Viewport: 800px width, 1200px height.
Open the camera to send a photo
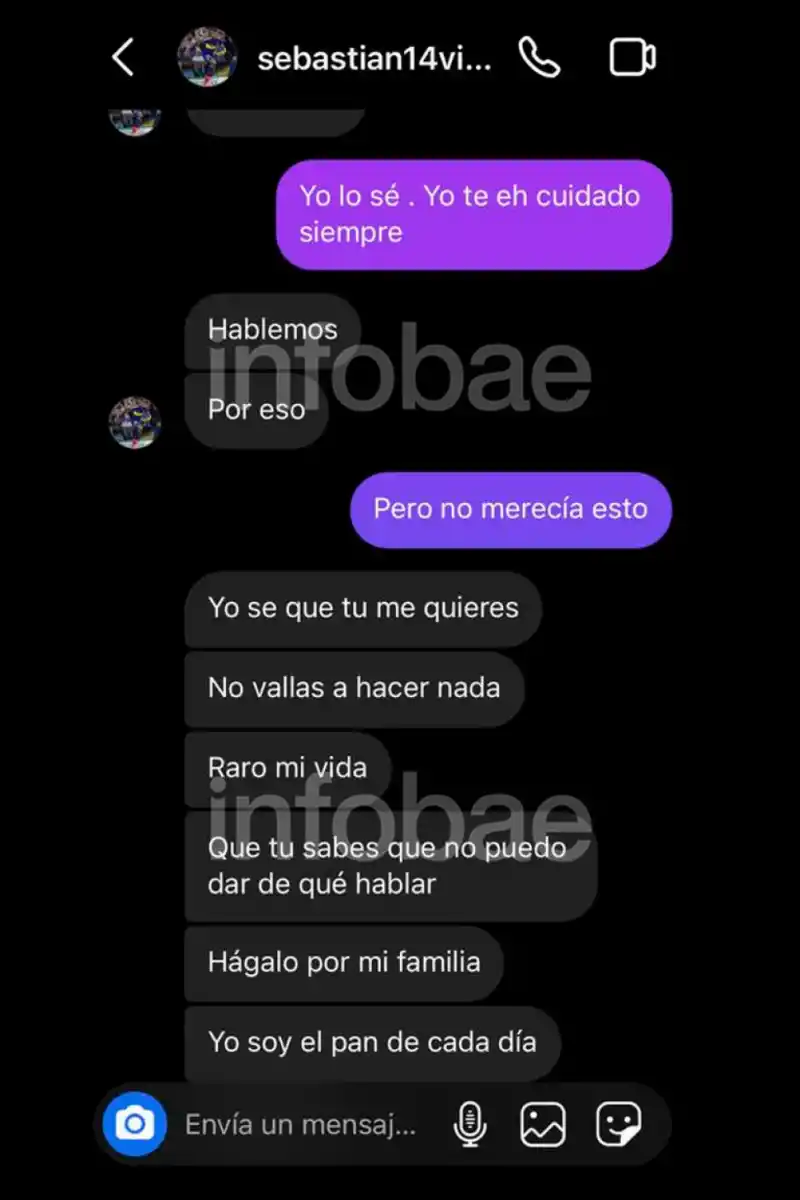(x=133, y=1124)
